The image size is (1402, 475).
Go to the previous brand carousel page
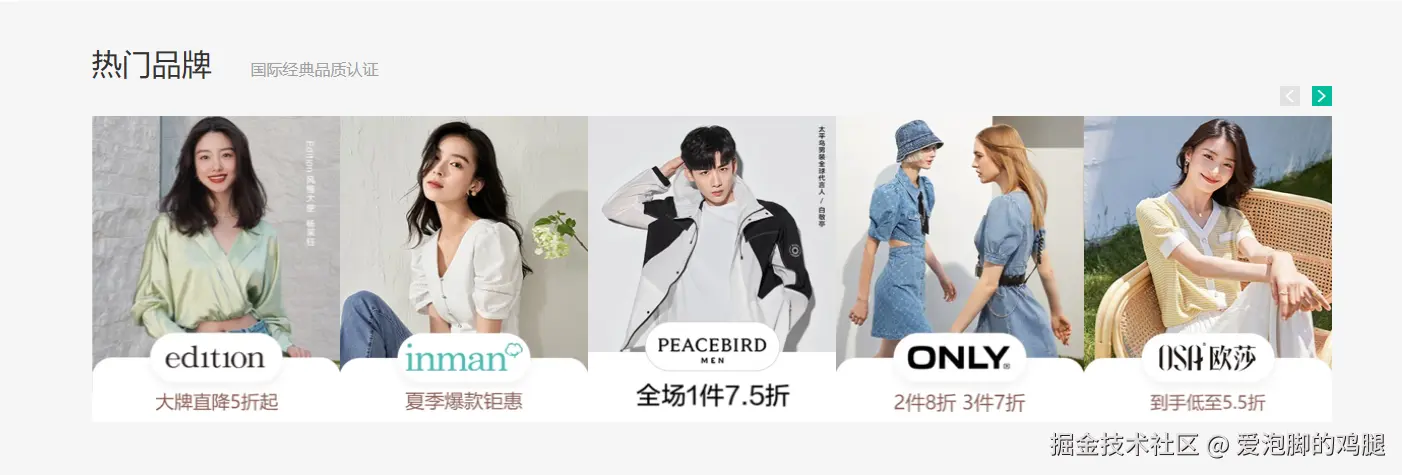(1290, 96)
